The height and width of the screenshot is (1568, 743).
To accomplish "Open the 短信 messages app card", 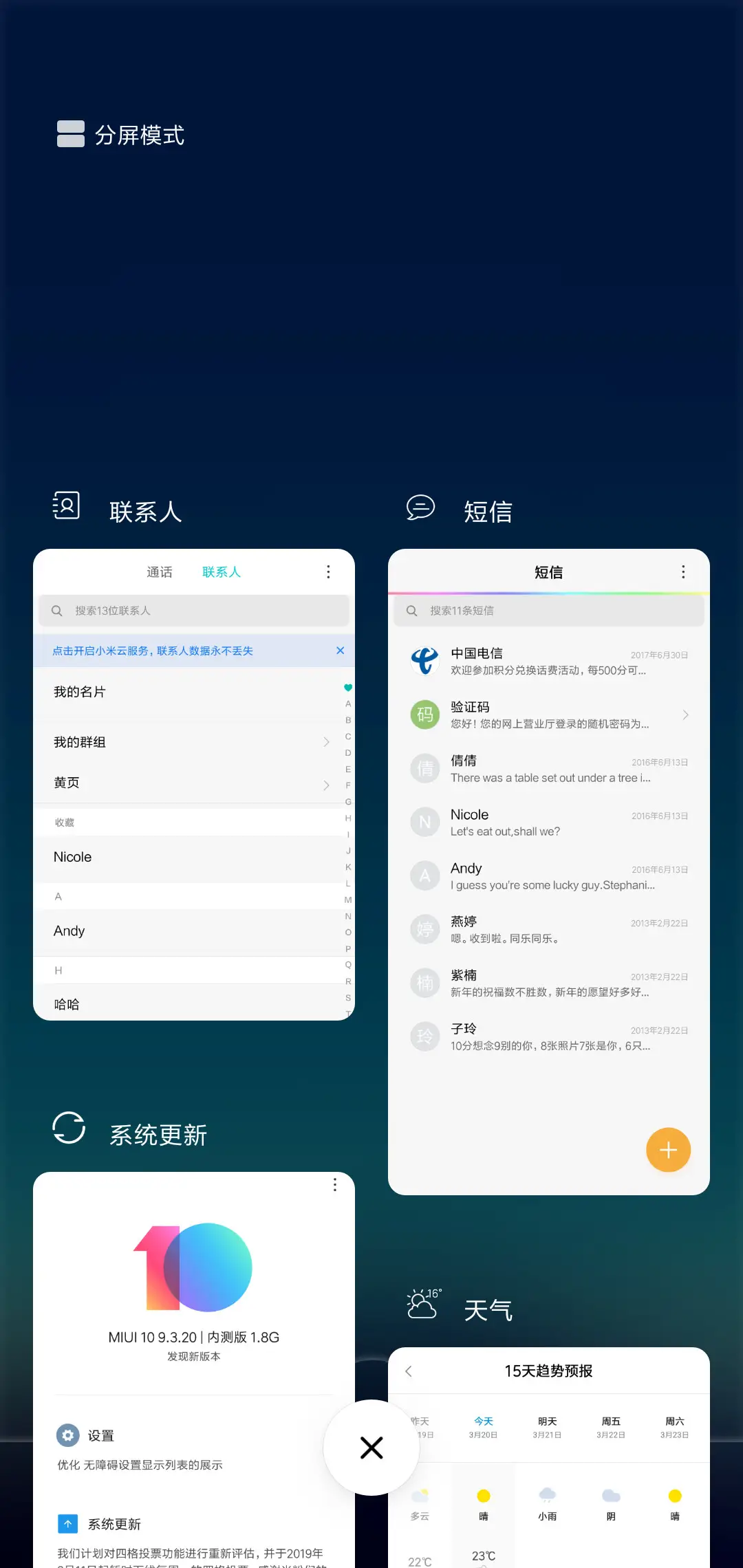I will tap(548, 871).
